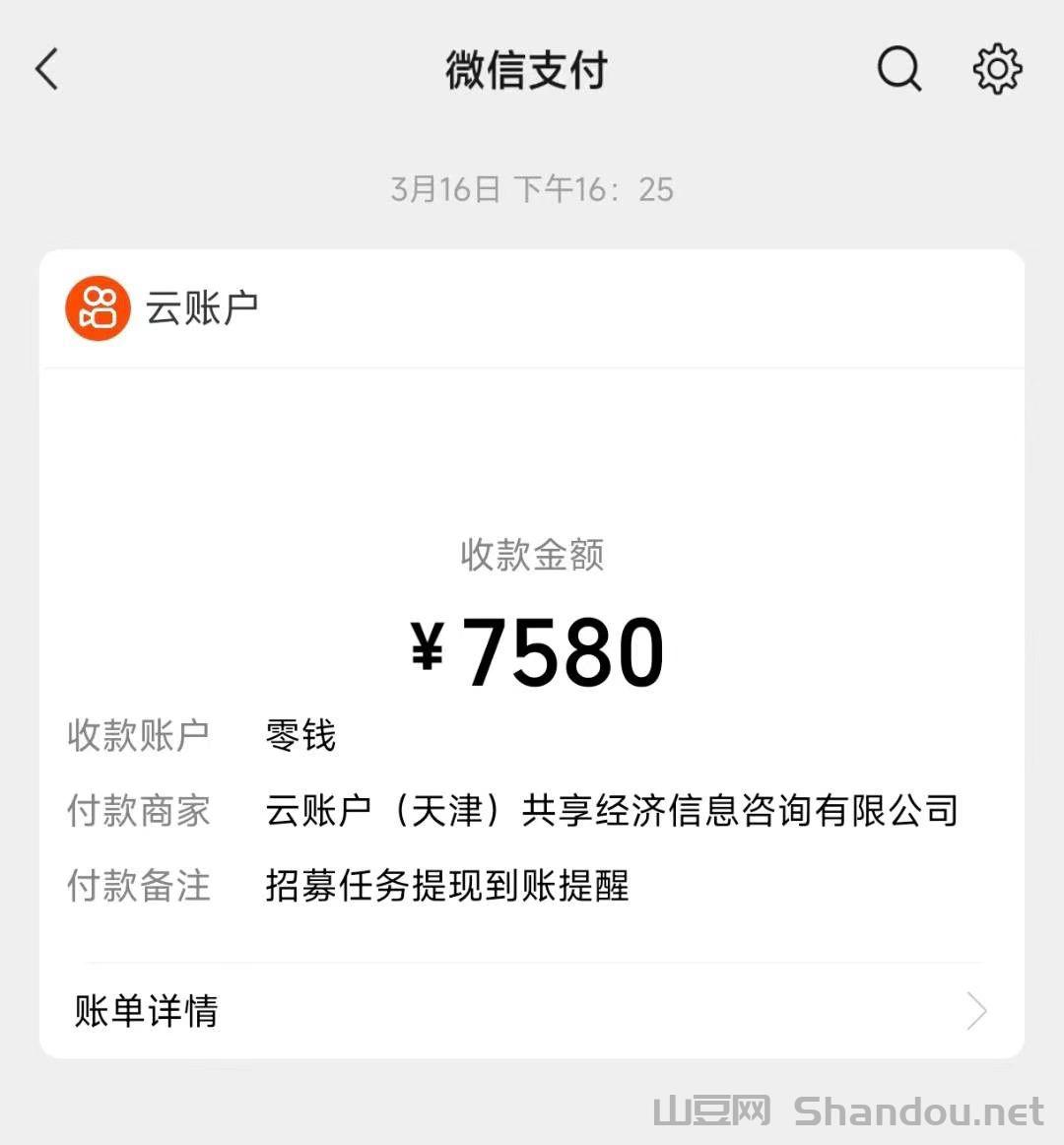Screen dimensions: 1064x1145
Task: Expand 账单详情 with the right chevron
Action: point(974,1011)
